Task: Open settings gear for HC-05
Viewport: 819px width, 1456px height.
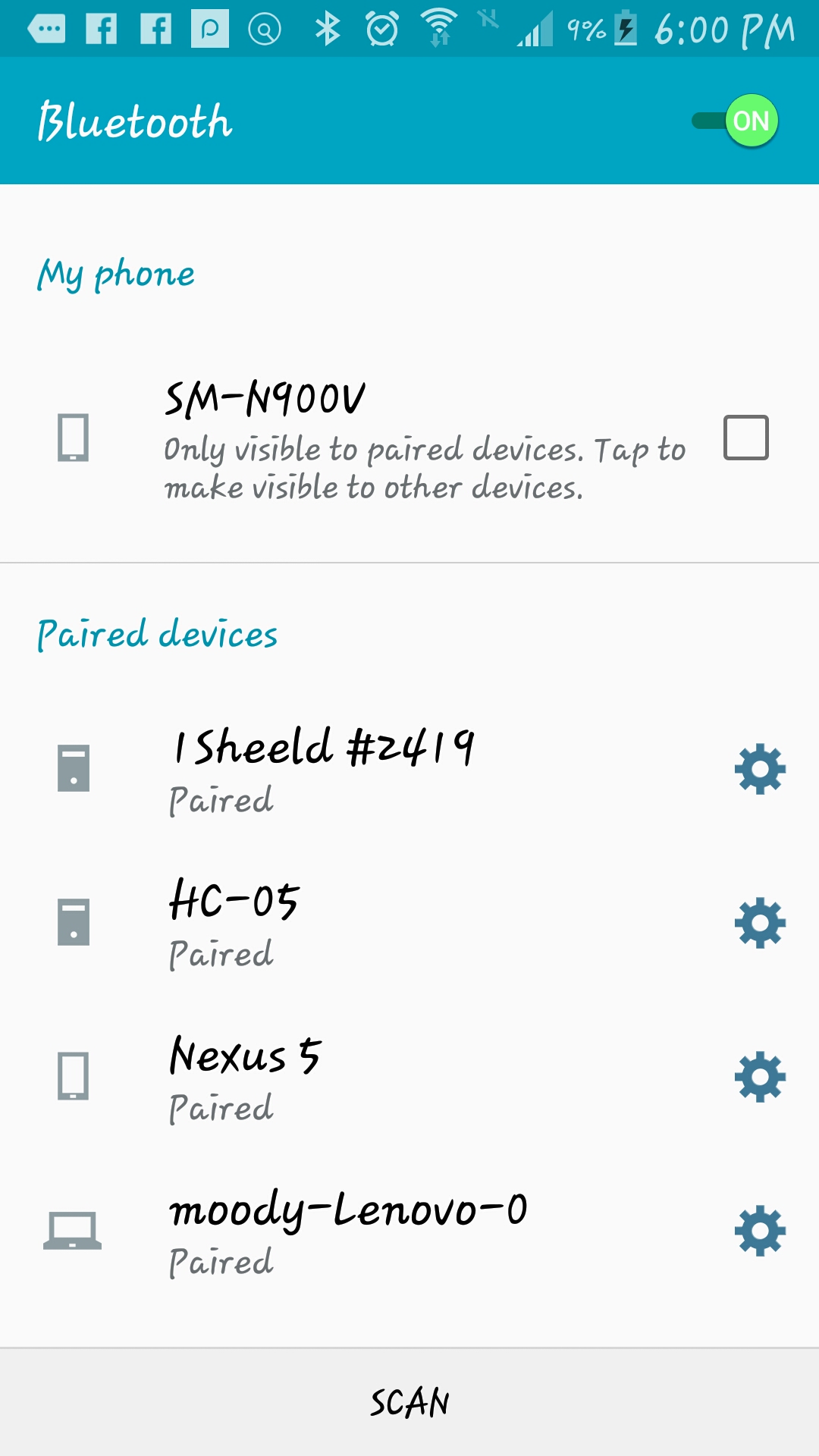Action: pos(760,923)
